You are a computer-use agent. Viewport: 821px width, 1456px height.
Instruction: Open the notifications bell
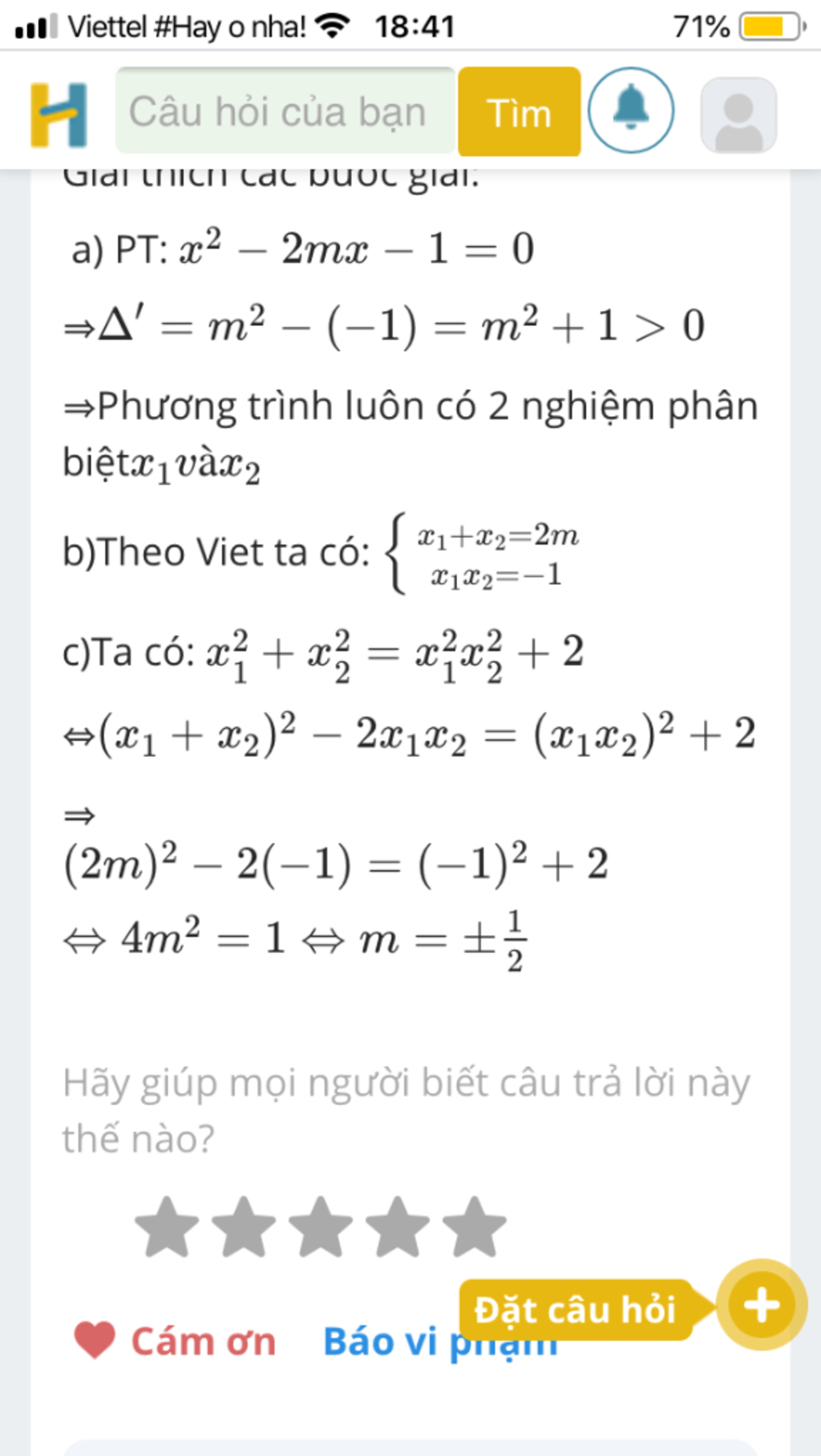coord(631,110)
